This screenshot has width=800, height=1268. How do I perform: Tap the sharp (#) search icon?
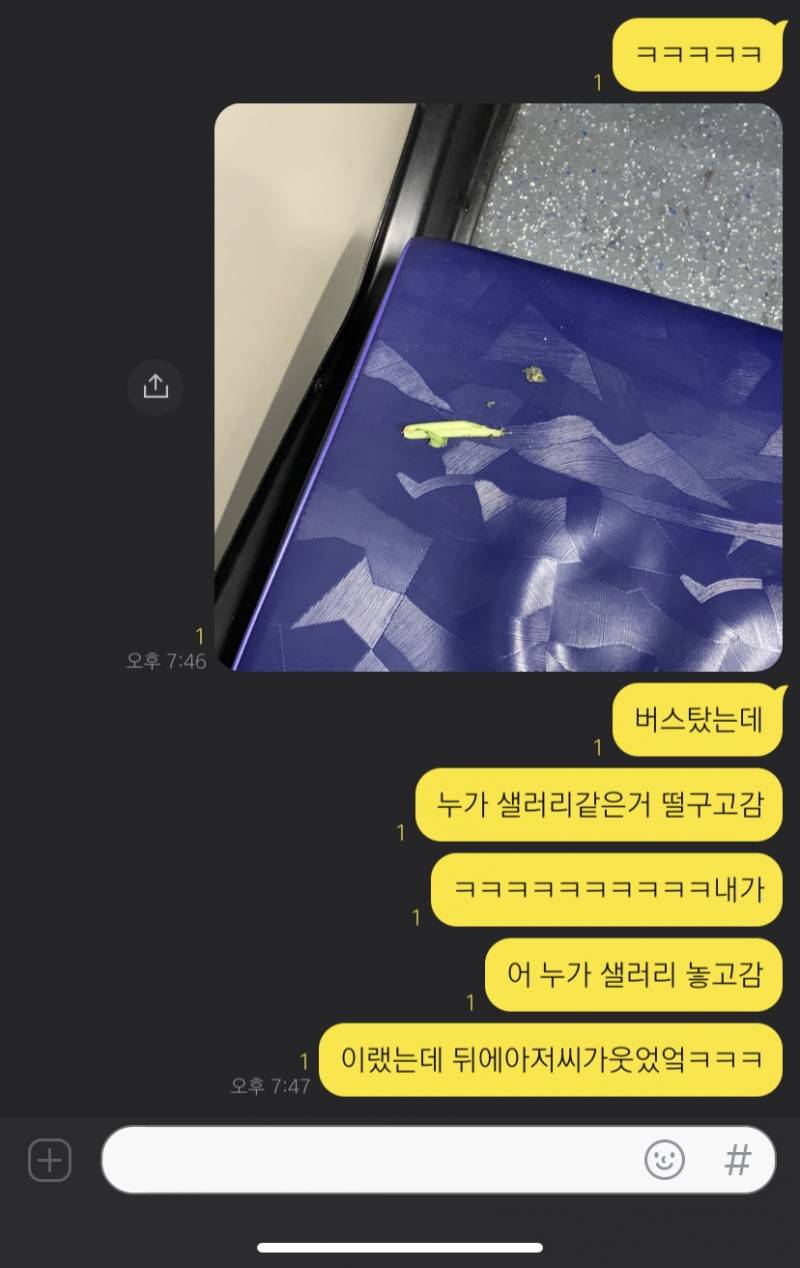(737, 1158)
